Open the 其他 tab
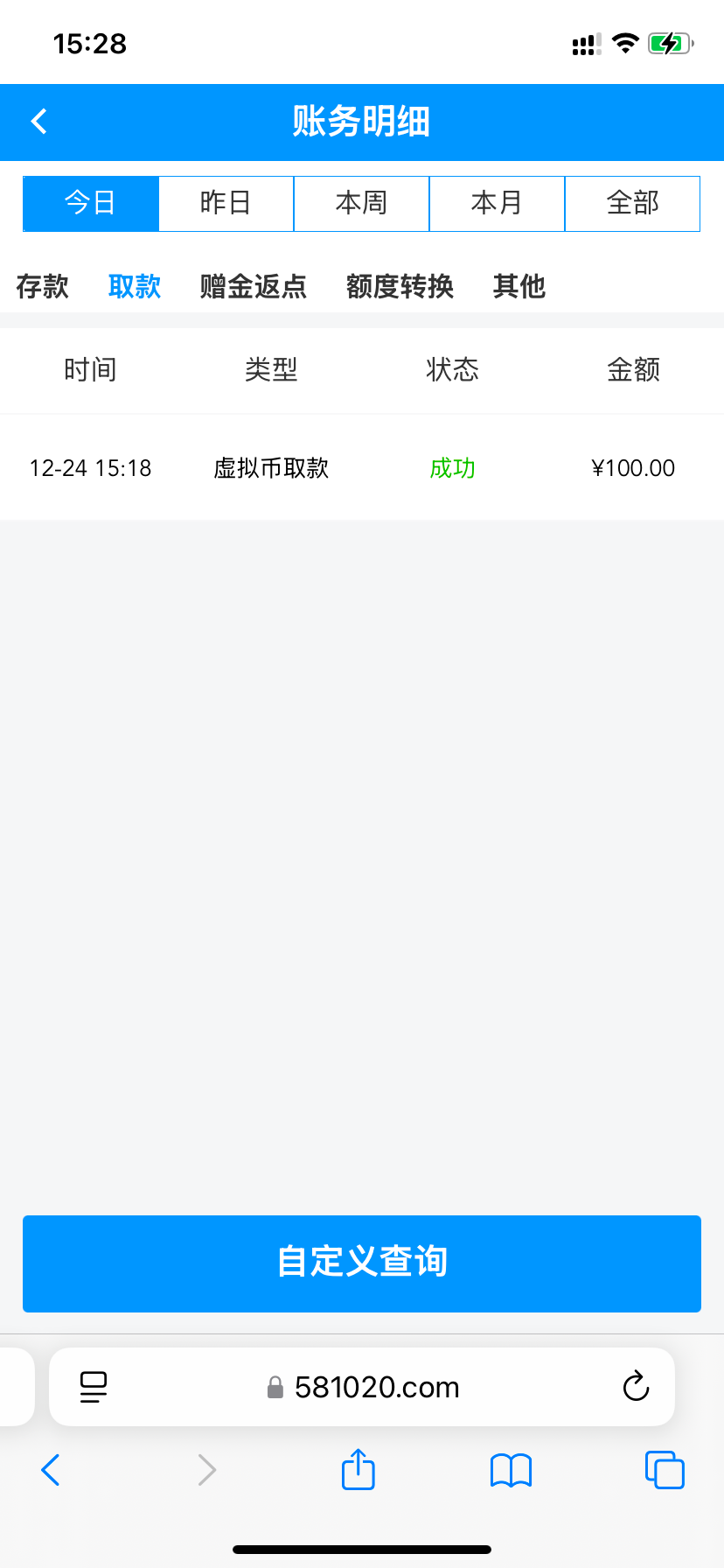This screenshot has width=724, height=1568. click(x=519, y=286)
